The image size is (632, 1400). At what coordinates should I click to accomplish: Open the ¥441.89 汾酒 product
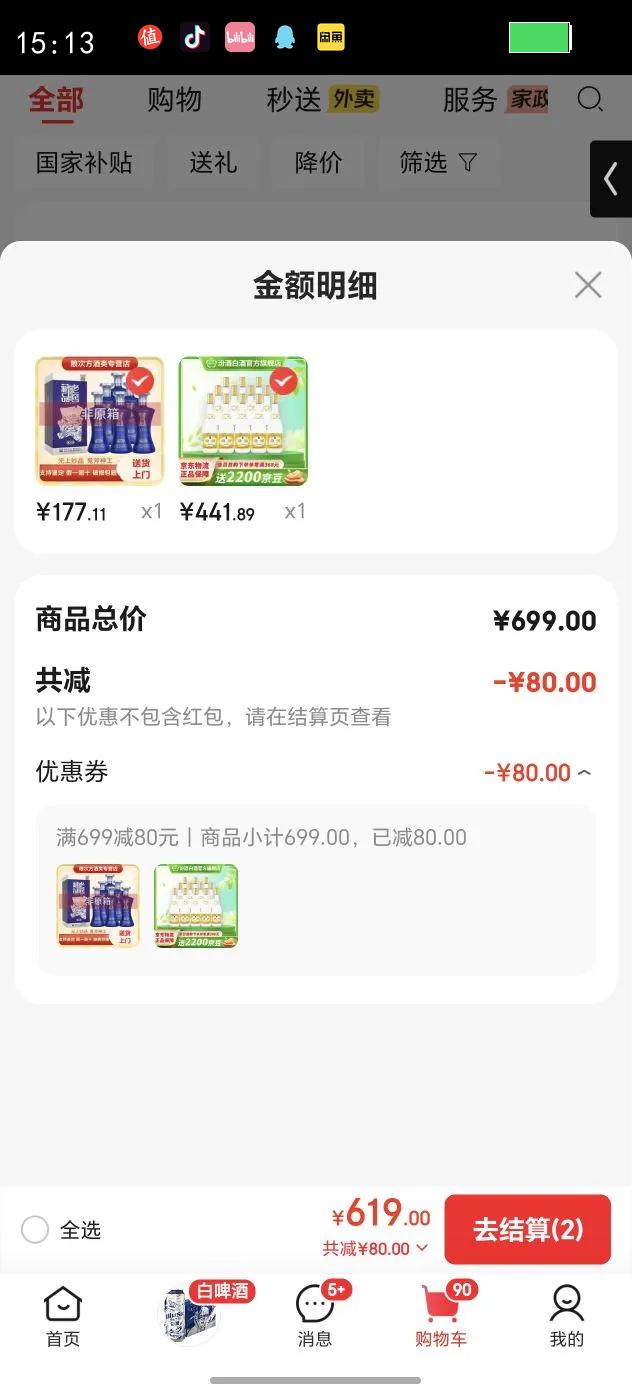pos(243,422)
